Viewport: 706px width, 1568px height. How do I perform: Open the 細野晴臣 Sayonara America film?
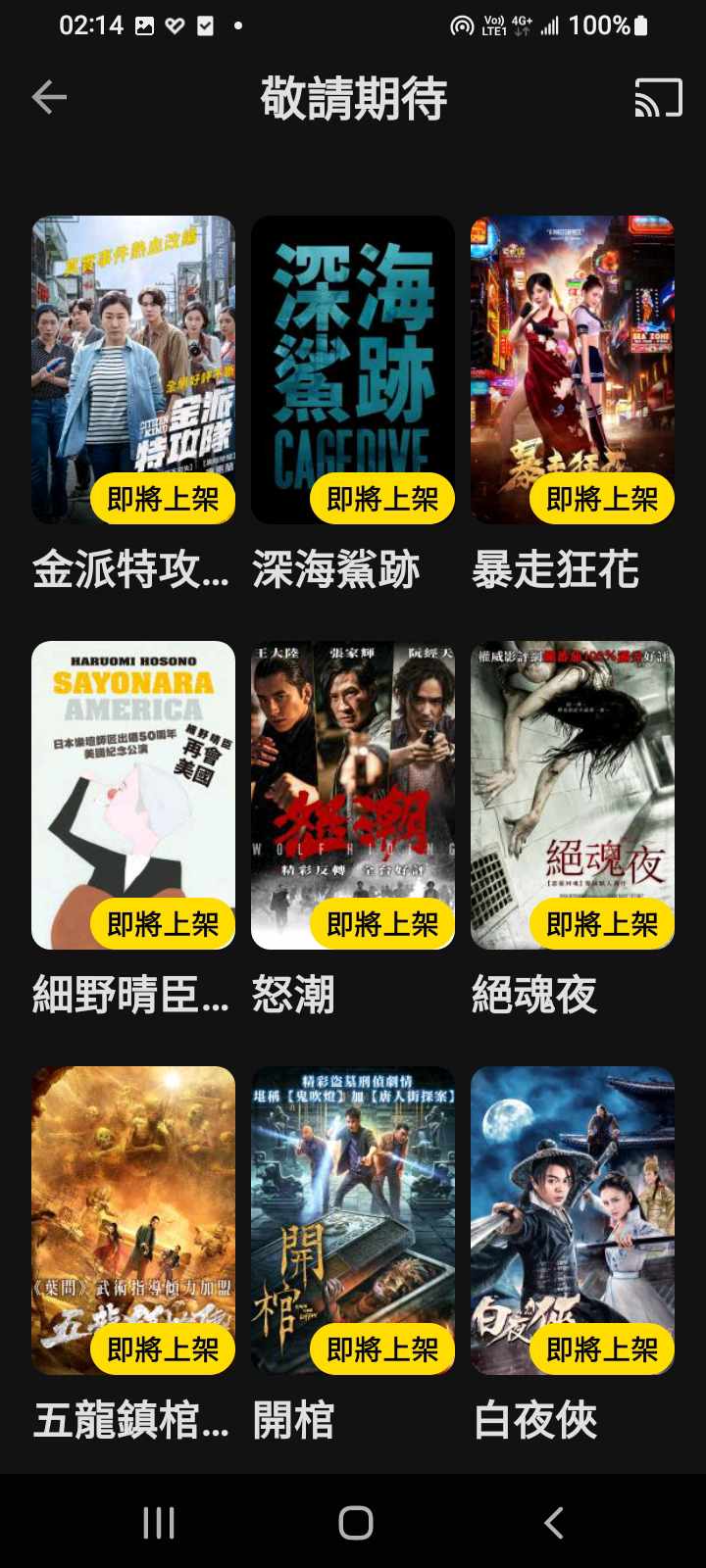[133, 795]
